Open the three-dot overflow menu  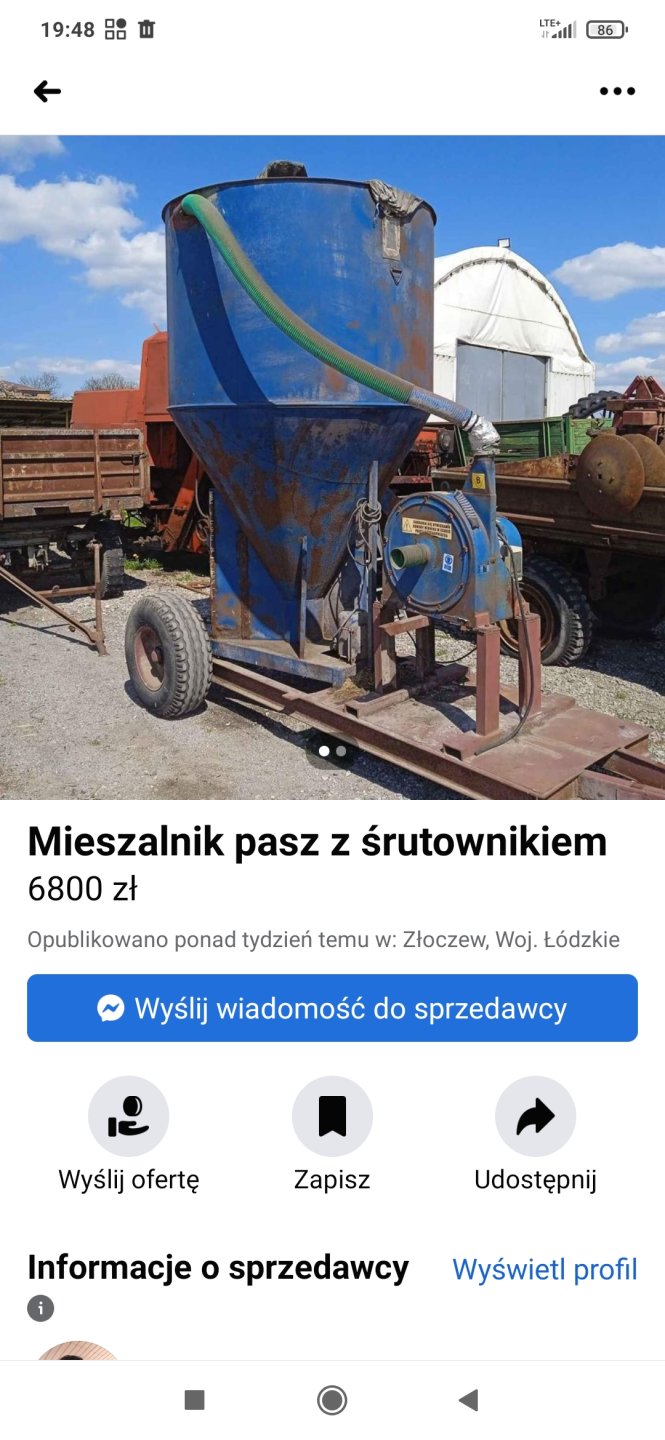click(x=617, y=92)
